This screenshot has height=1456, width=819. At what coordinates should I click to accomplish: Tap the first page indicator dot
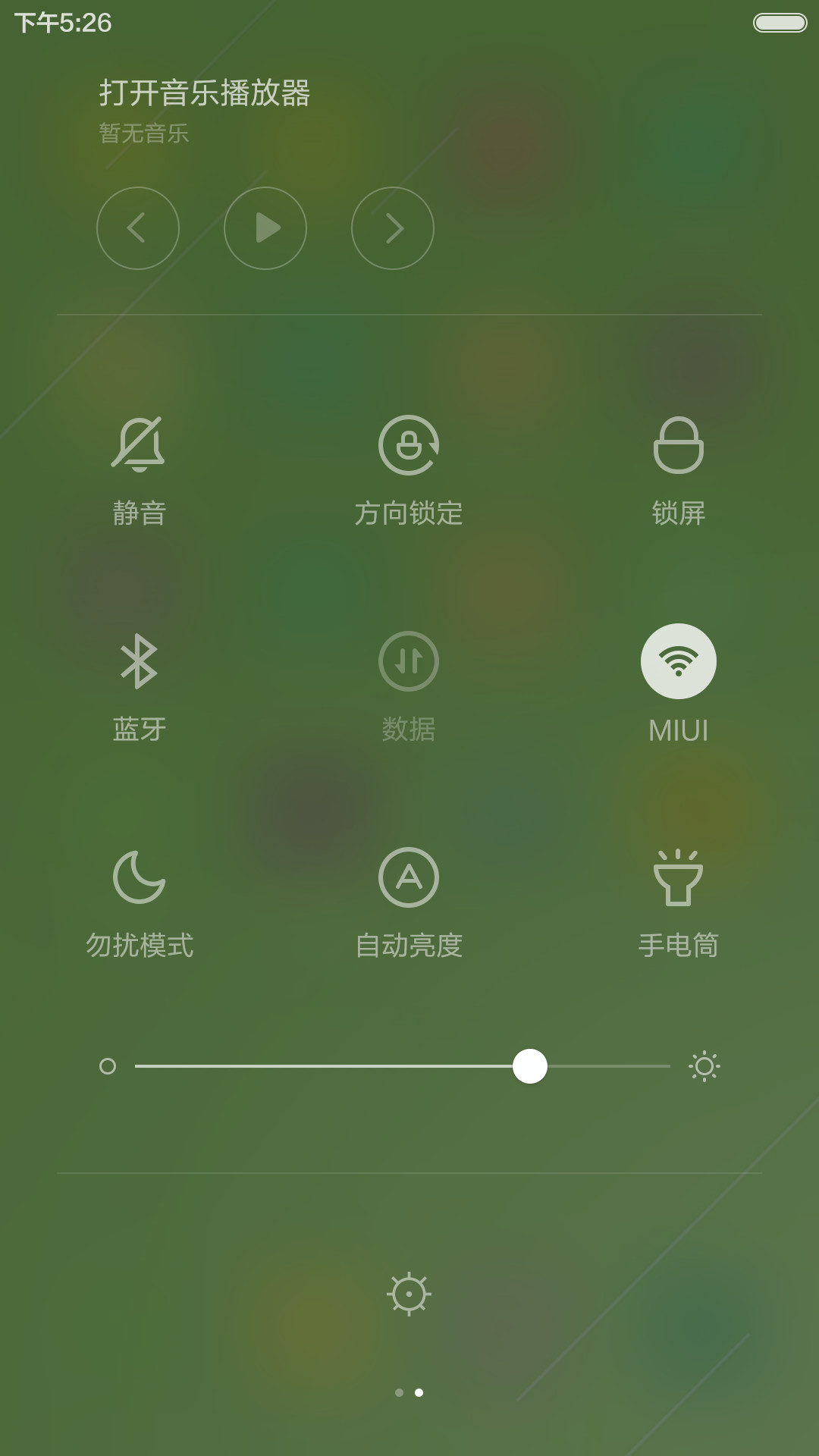400,1392
